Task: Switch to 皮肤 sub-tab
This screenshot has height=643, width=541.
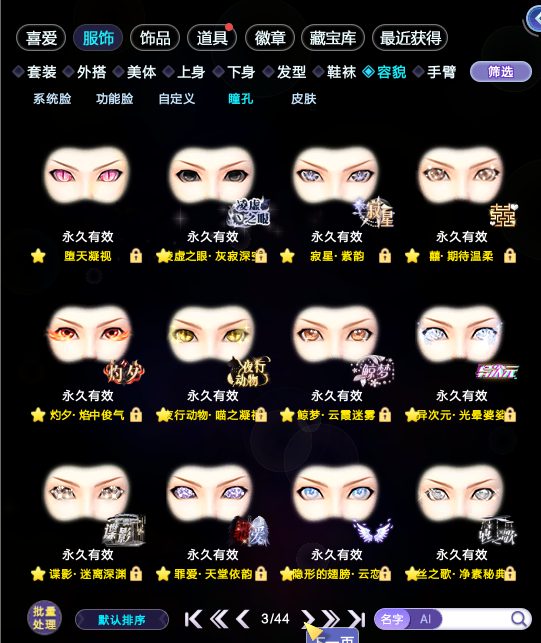Action: click(x=304, y=98)
